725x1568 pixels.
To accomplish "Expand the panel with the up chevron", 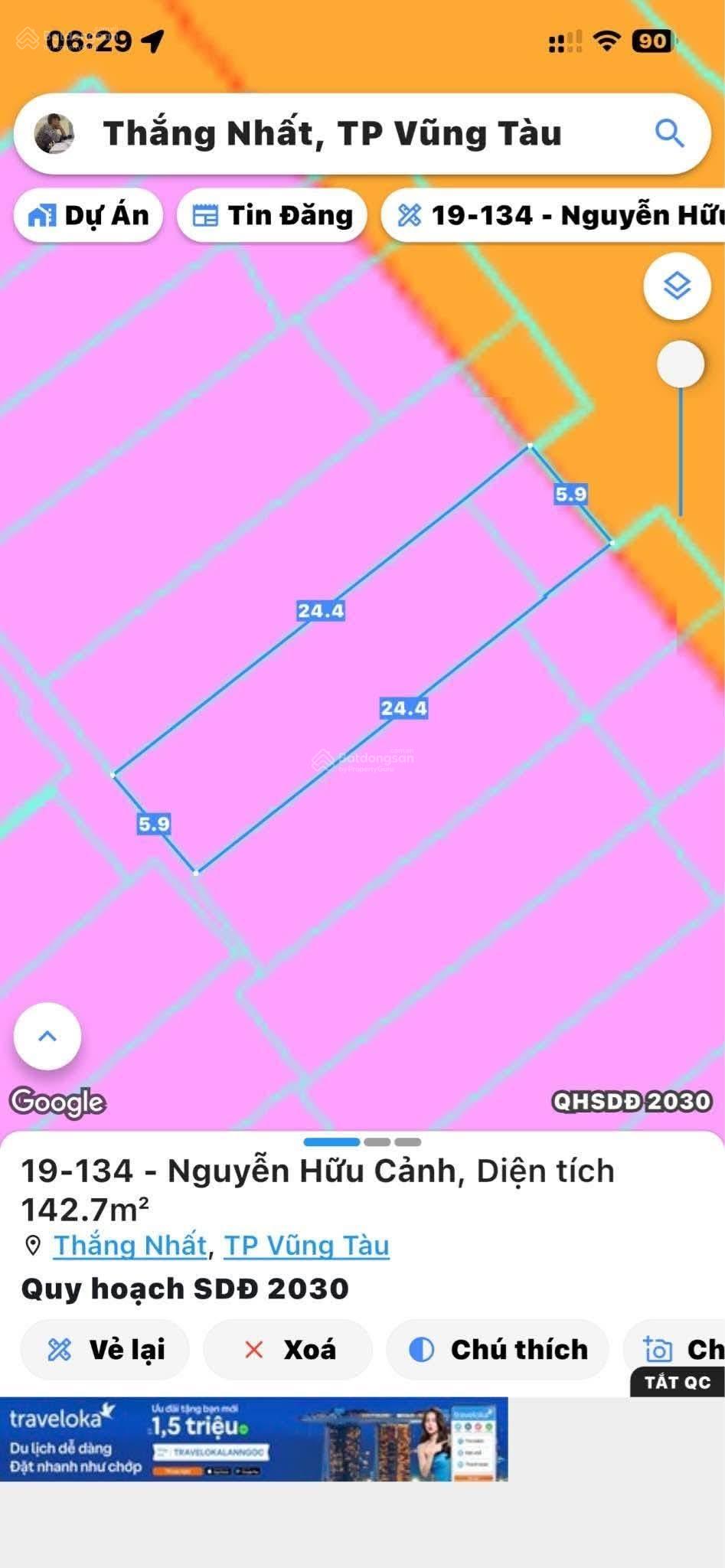I will click(x=47, y=1036).
